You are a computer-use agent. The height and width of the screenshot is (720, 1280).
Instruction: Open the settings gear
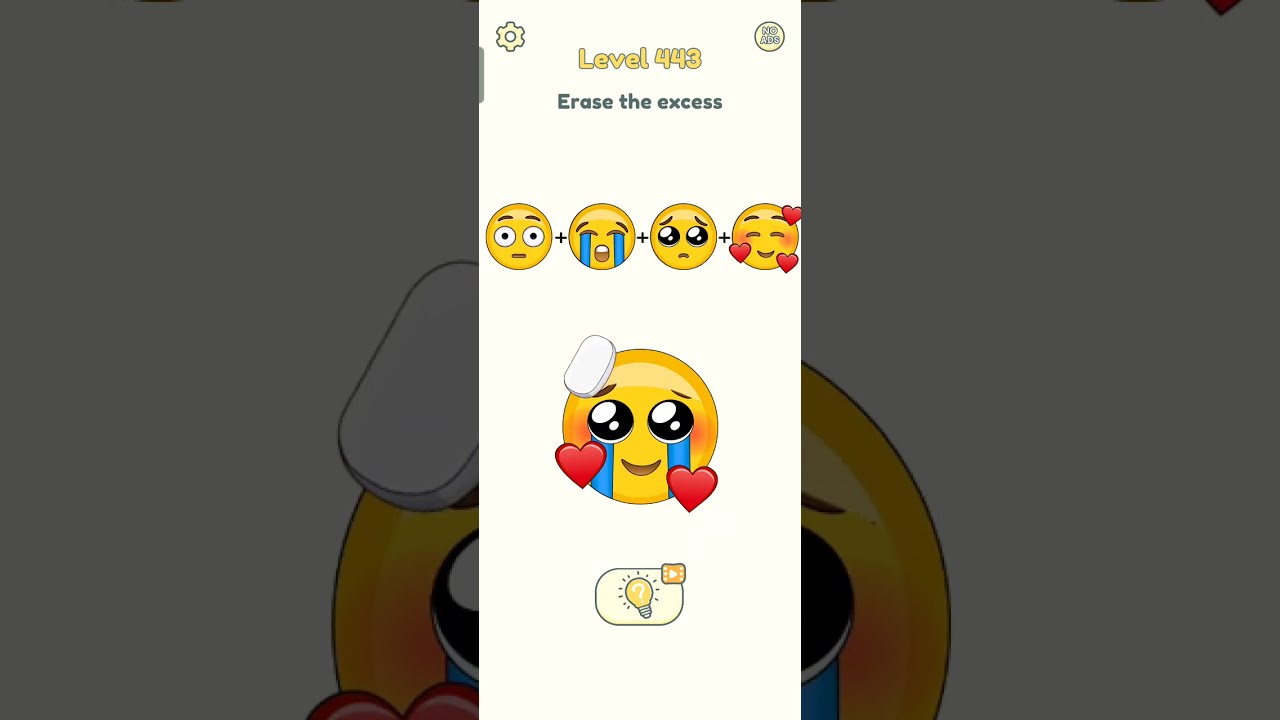[x=510, y=37]
